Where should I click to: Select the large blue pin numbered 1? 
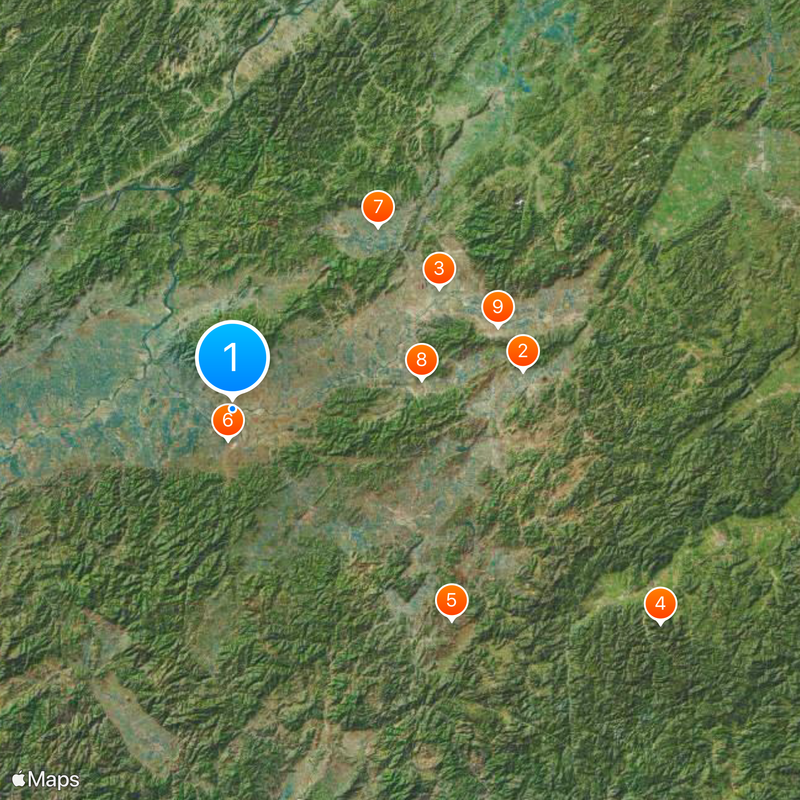(232, 357)
